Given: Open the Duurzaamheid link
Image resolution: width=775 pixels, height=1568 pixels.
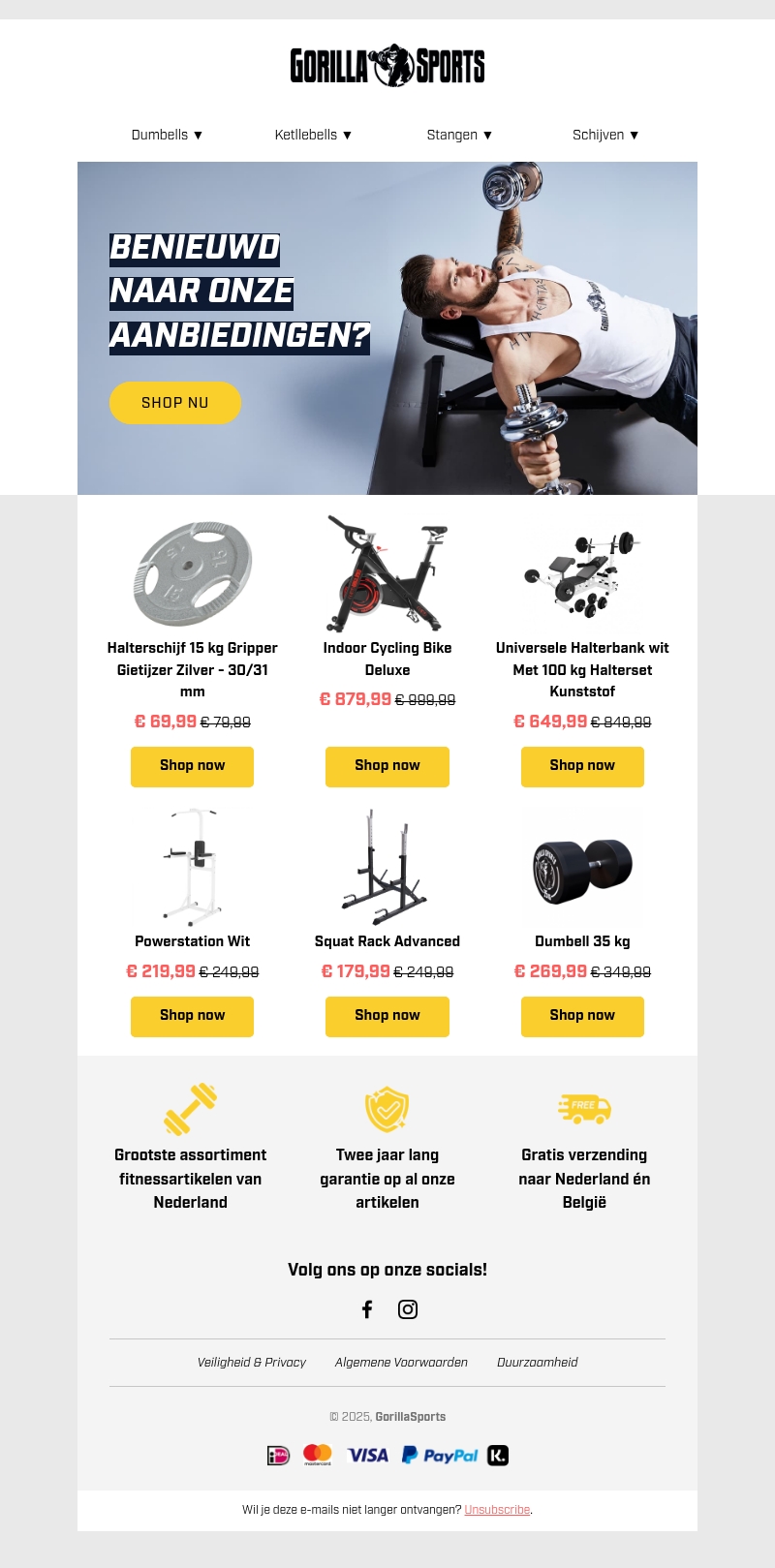Looking at the screenshot, I should (x=538, y=1362).
